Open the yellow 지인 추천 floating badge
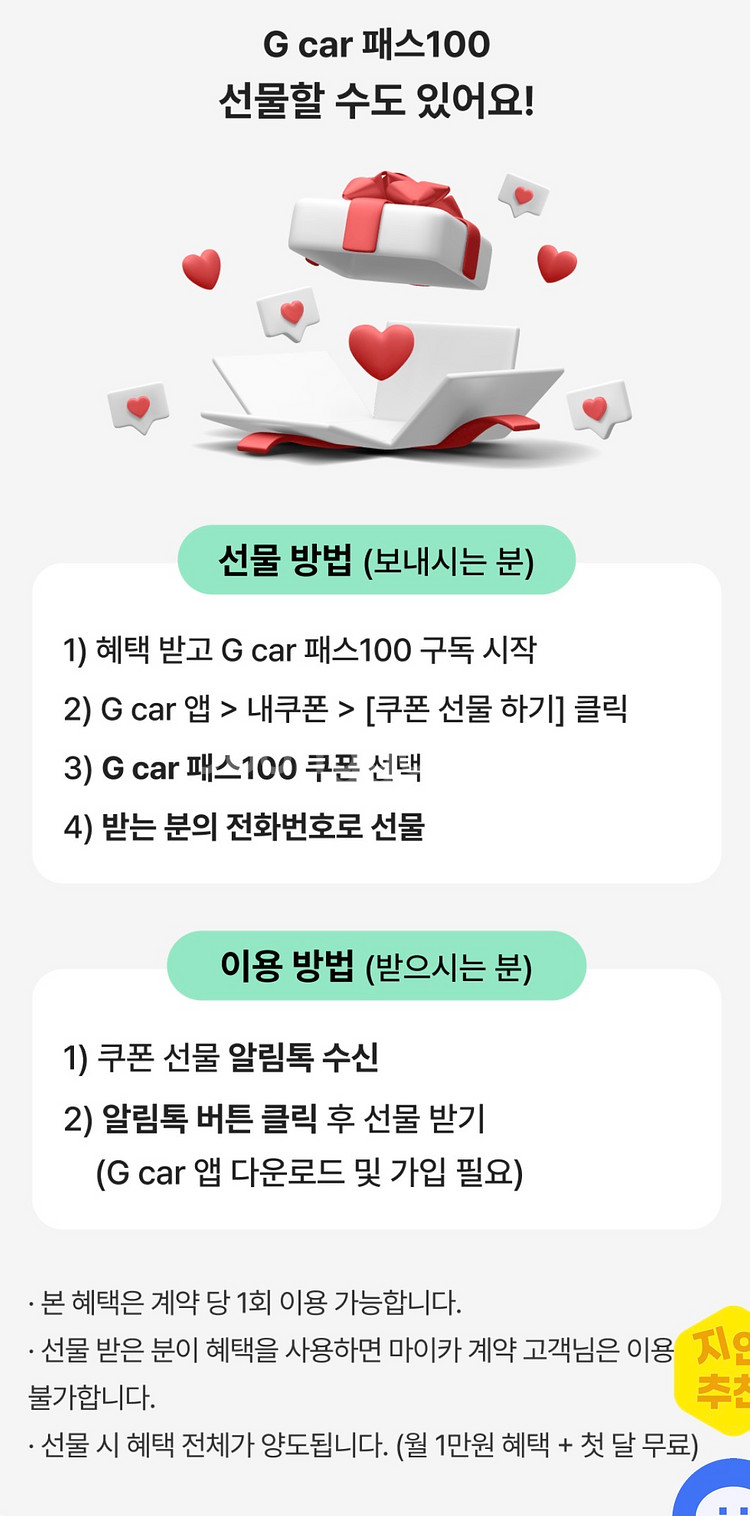 point(714,1371)
